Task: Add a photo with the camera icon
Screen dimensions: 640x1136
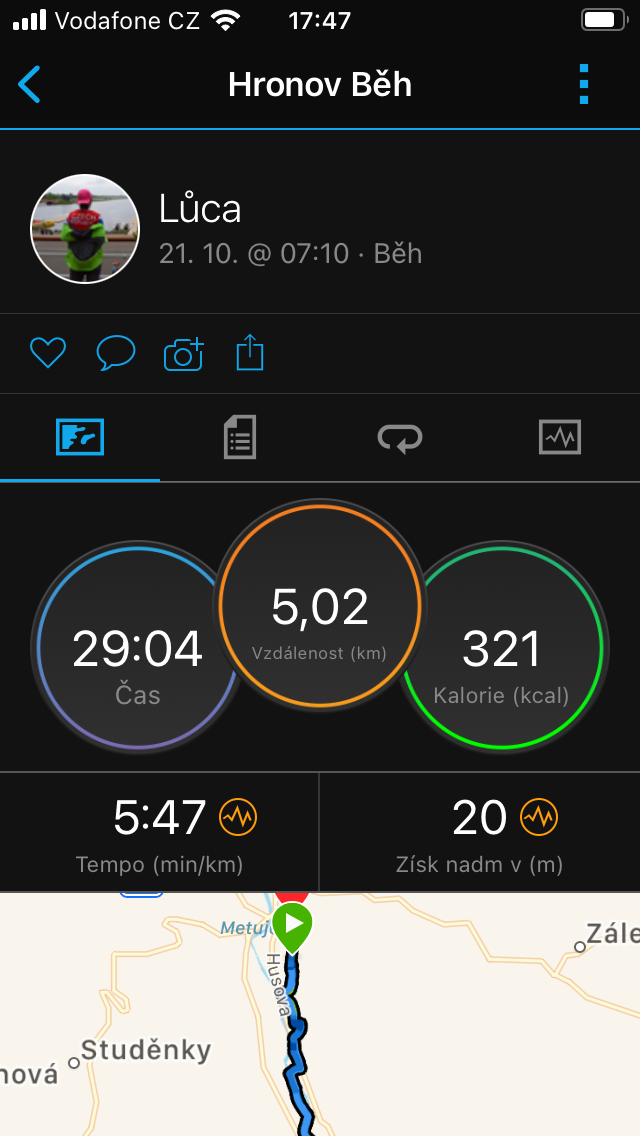Action: tap(183, 354)
